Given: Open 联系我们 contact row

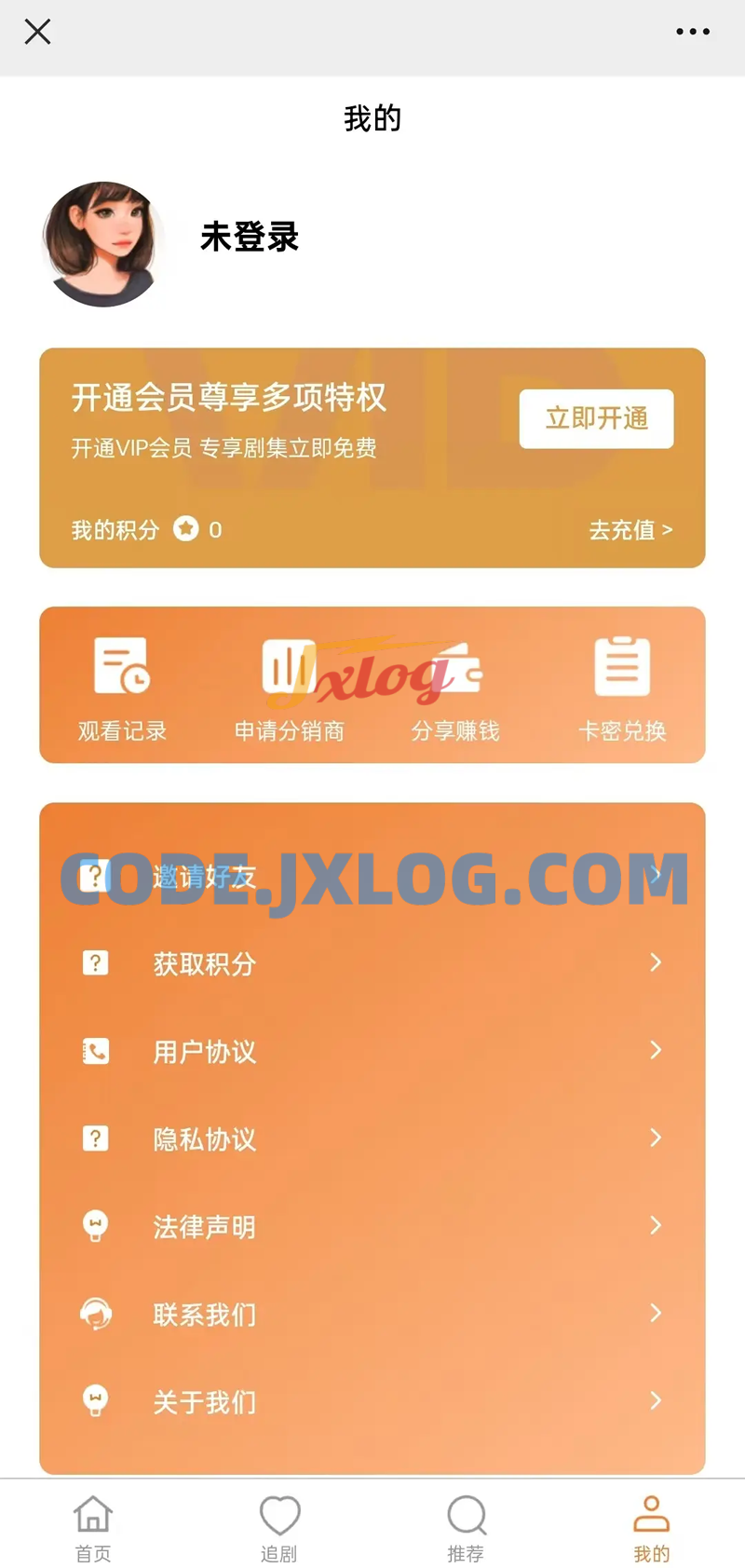Looking at the screenshot, I should (x=372, y=1314).
